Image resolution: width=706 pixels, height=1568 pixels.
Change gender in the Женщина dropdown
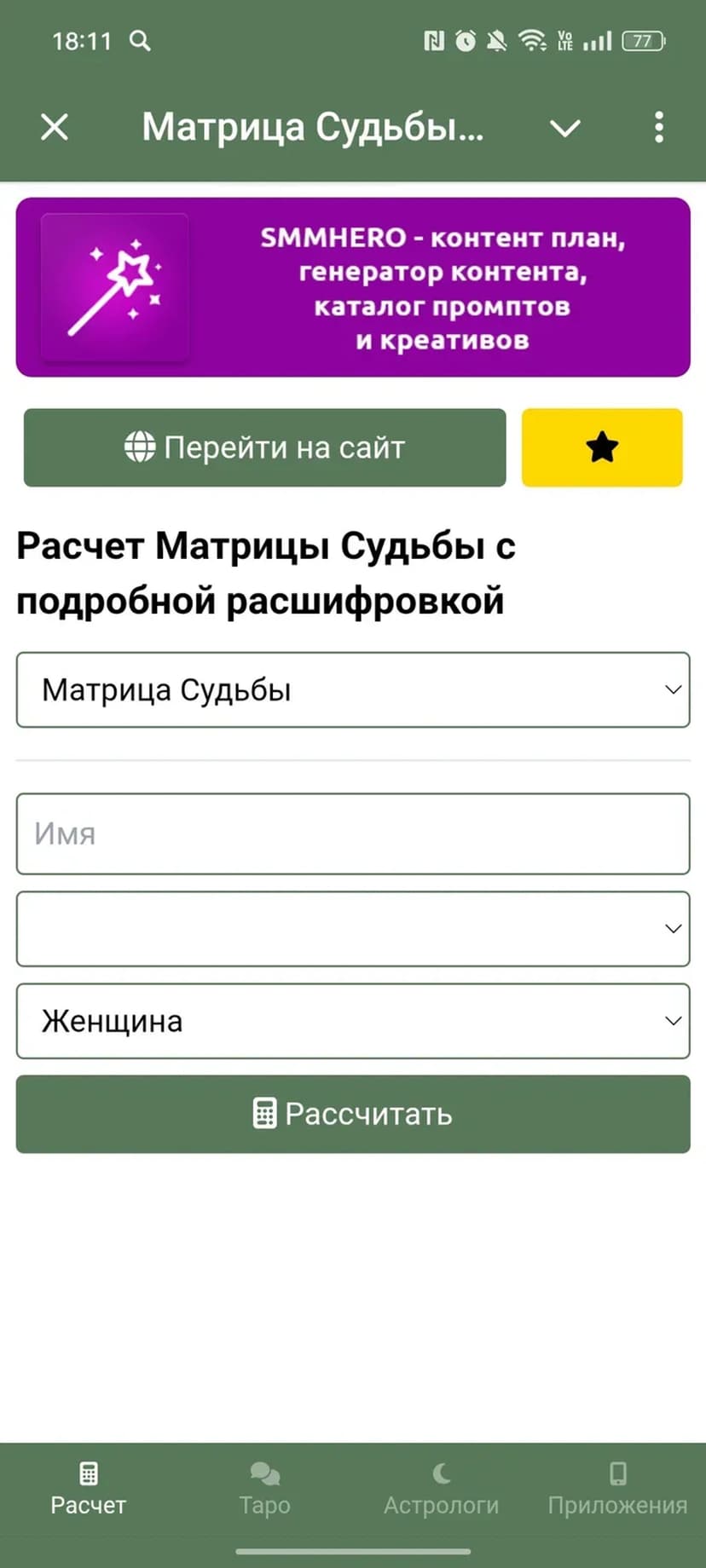[x=353, y=1021]
